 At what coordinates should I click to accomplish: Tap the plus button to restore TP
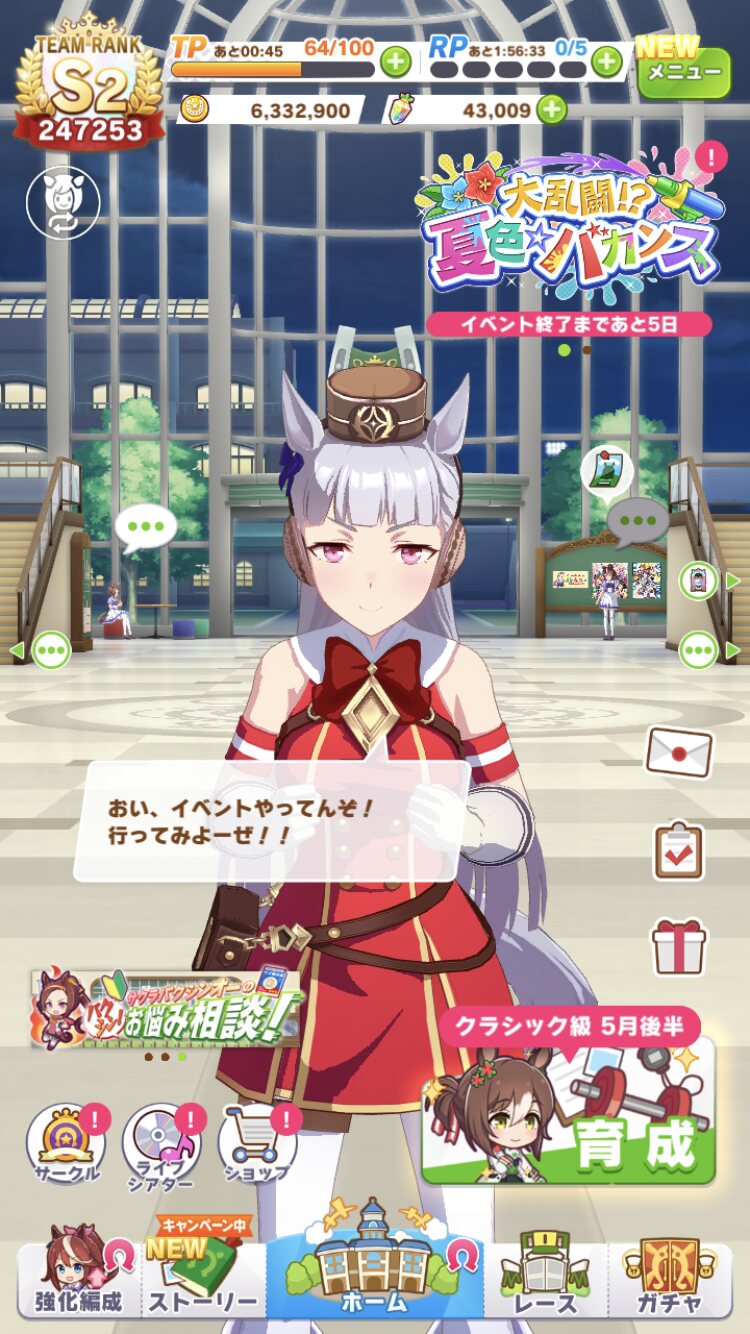[x=396, y=62]
